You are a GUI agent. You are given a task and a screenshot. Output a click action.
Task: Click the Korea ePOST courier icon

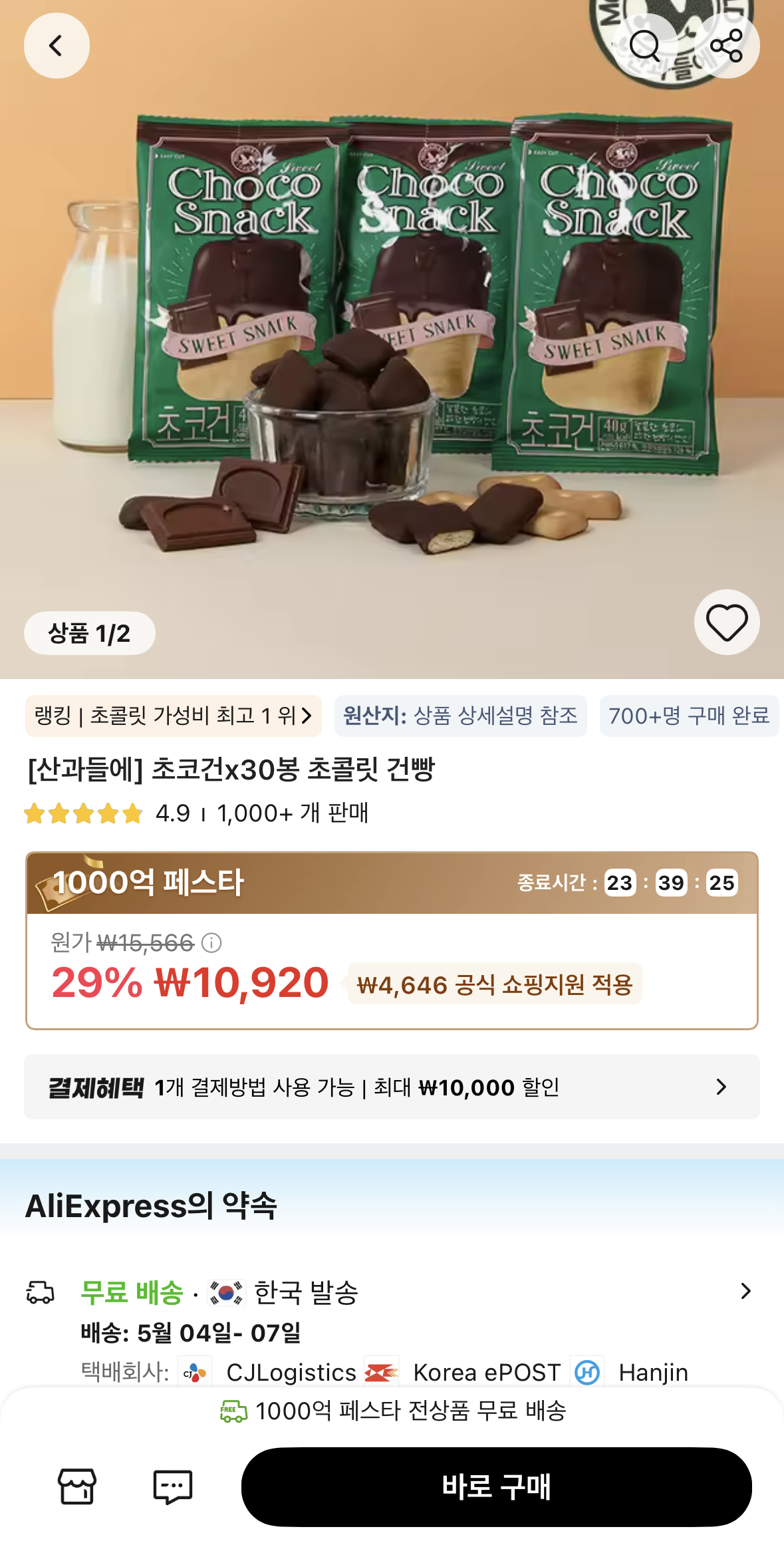pos(382,1372)
